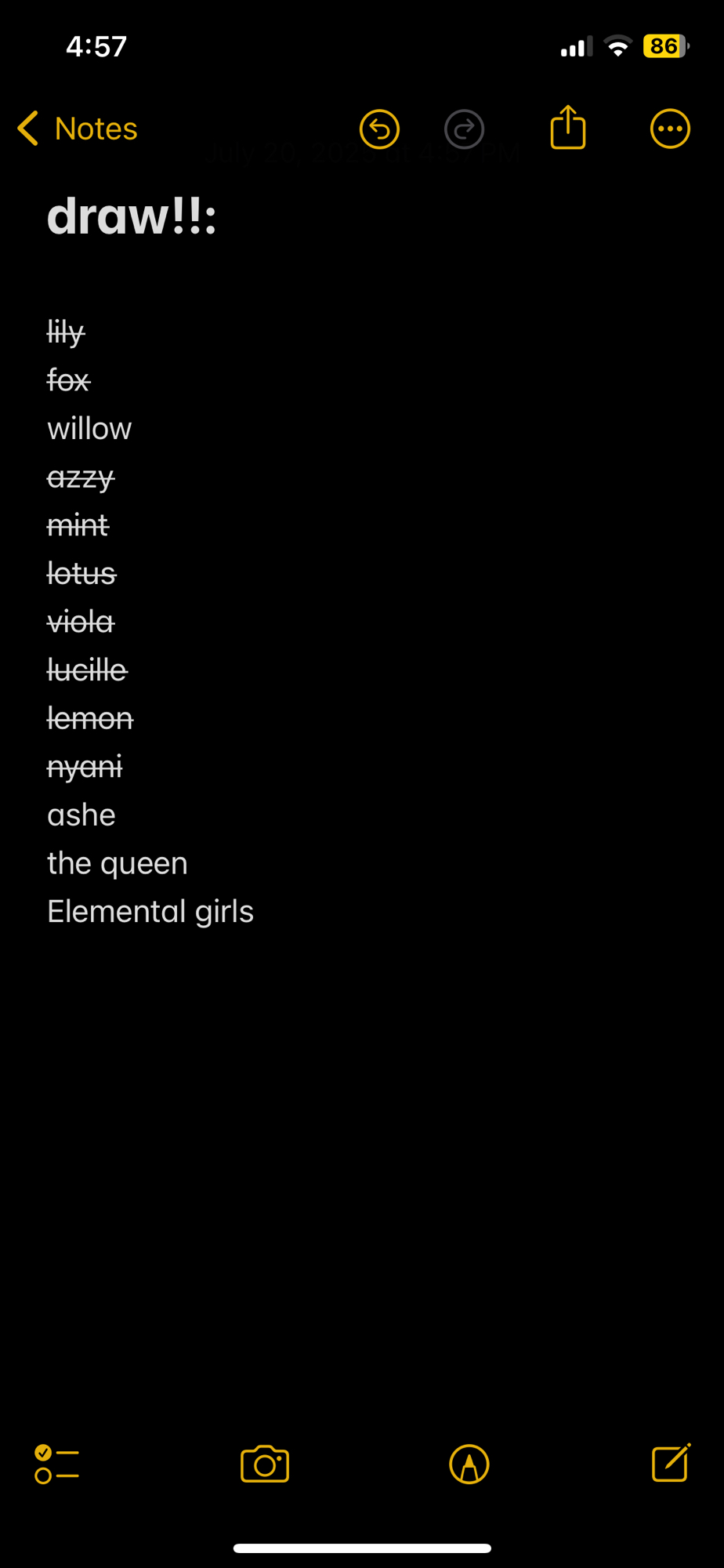Open the camera attachment options
Viewport: 724px width, 1568px height.
click(265, 1464)
